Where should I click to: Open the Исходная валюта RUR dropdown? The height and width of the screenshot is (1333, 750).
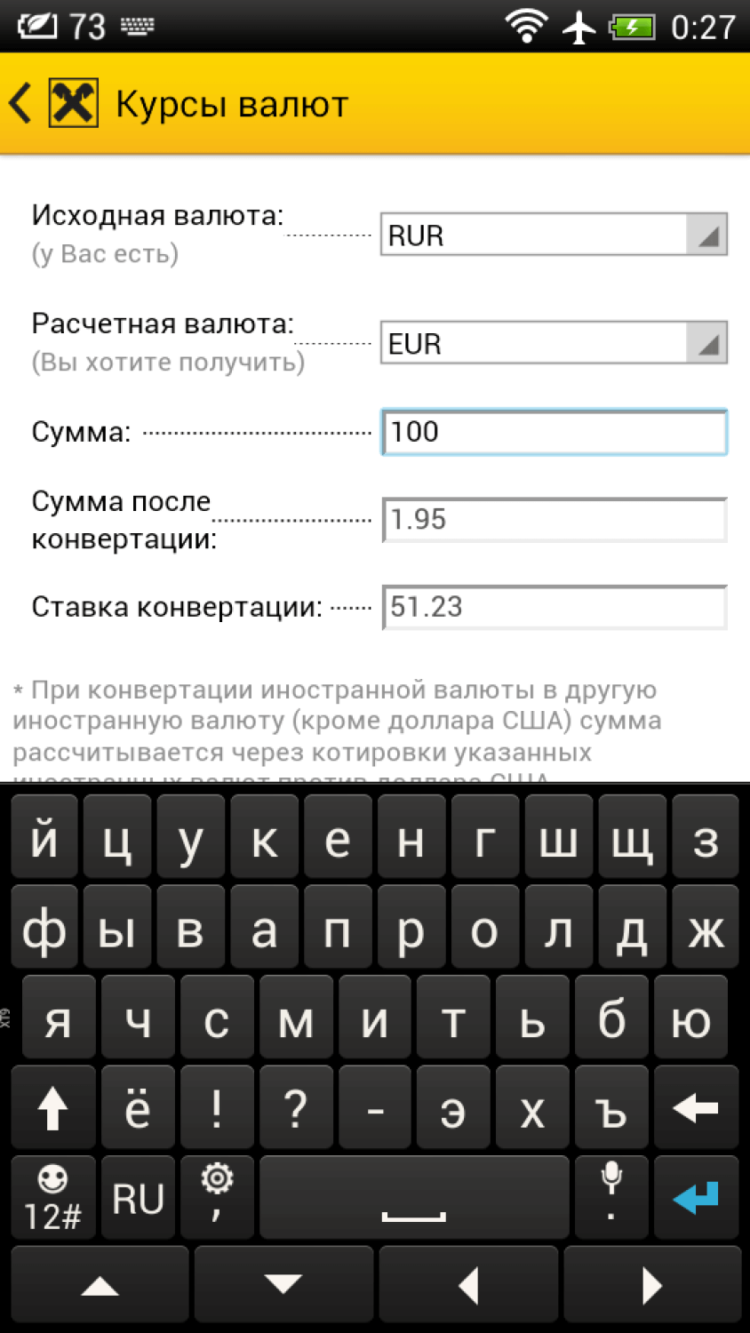coord(553,236)
